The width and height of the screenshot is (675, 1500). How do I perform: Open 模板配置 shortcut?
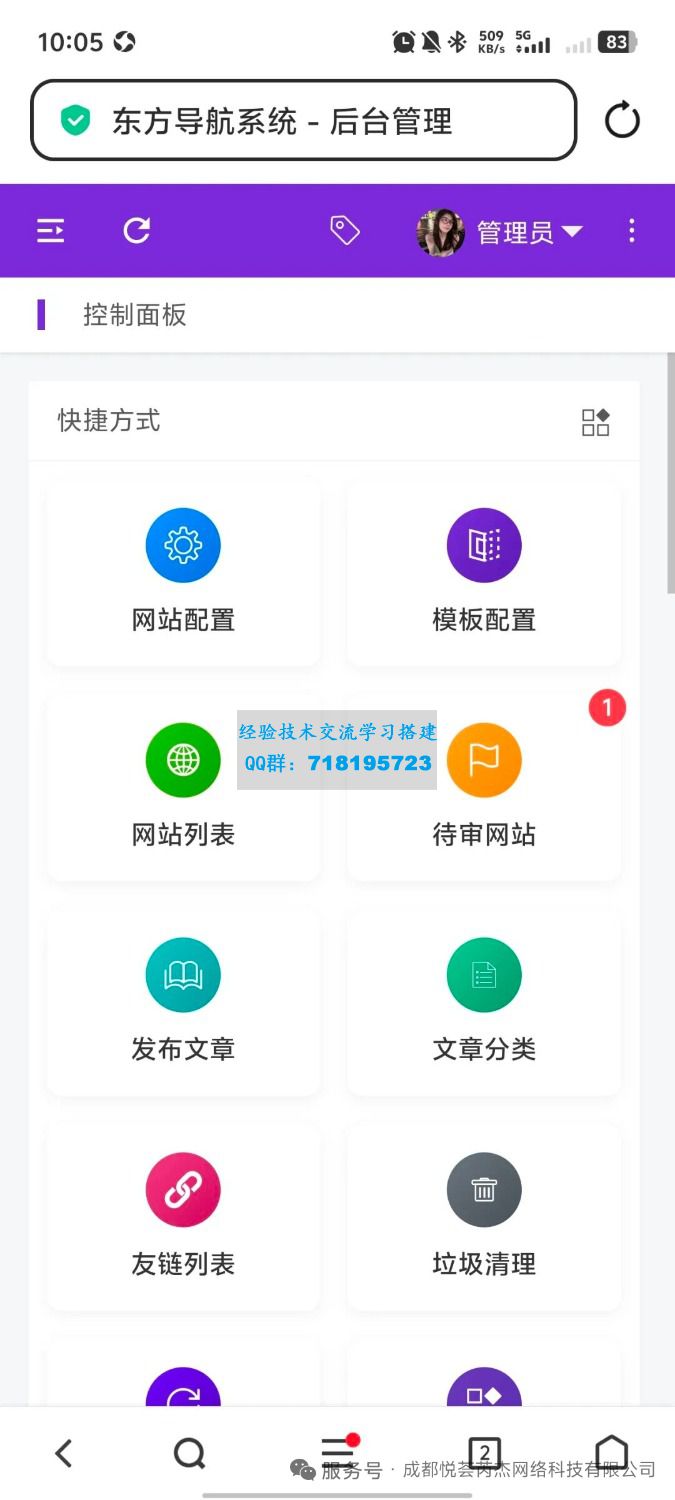click(x=484, y=572)
